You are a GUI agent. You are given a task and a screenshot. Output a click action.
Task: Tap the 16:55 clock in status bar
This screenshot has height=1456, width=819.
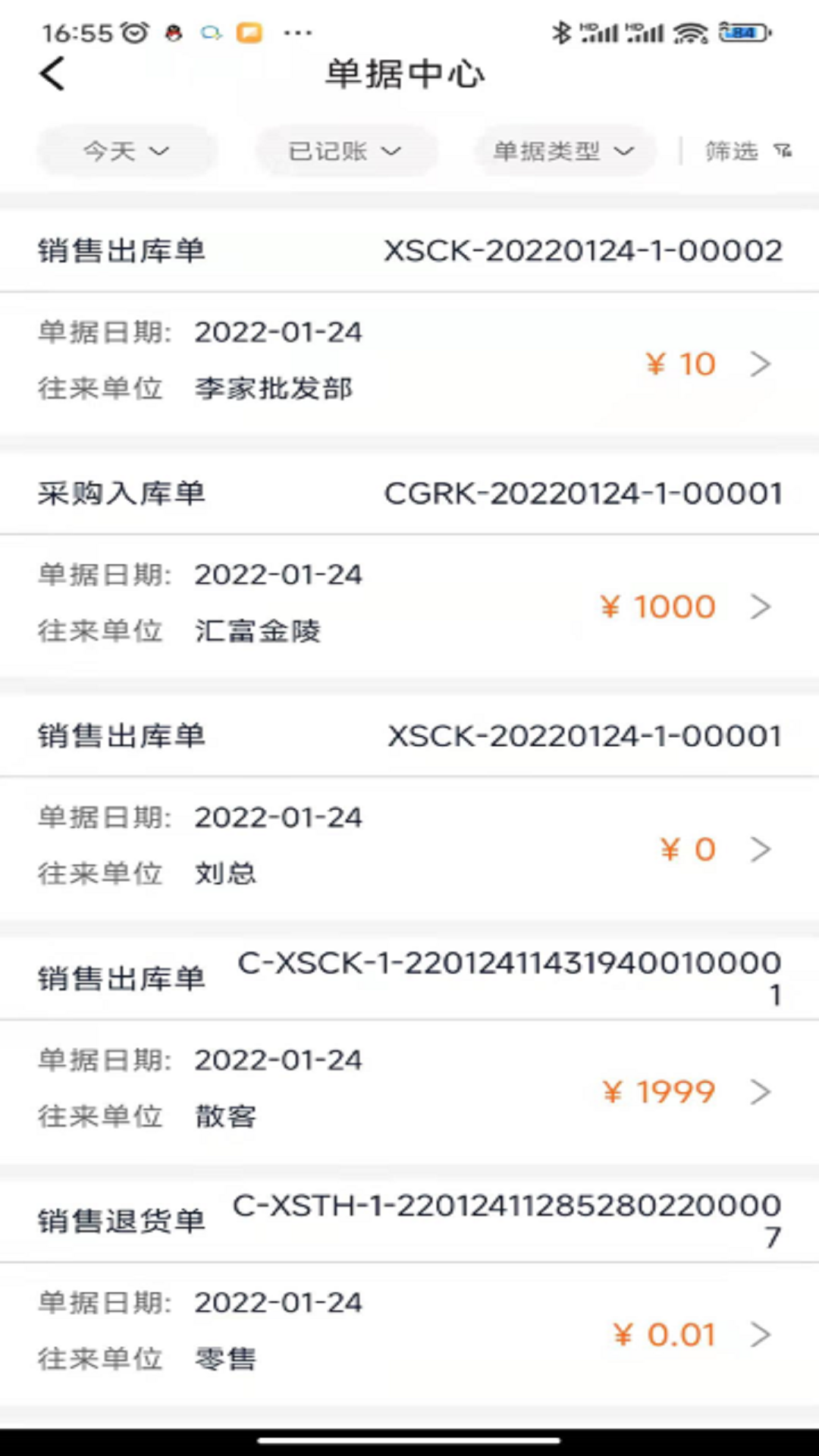(x=78, y=32)
